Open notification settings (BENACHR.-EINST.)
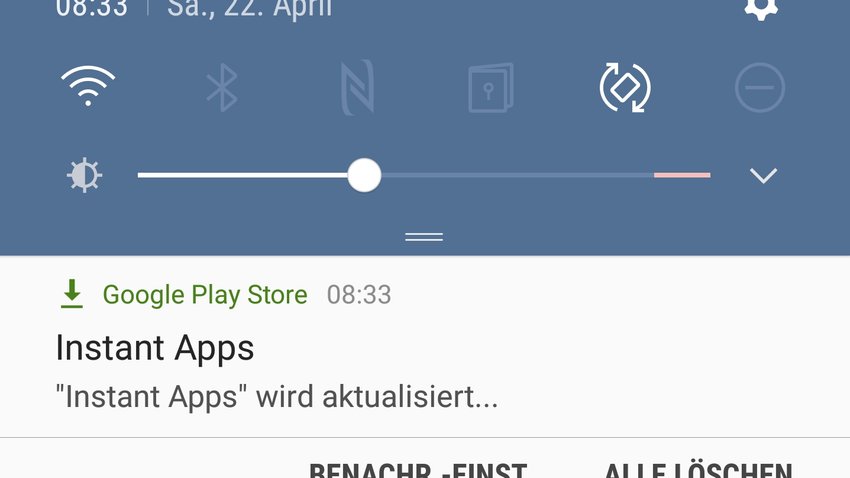850x478 pixels. 418,470
